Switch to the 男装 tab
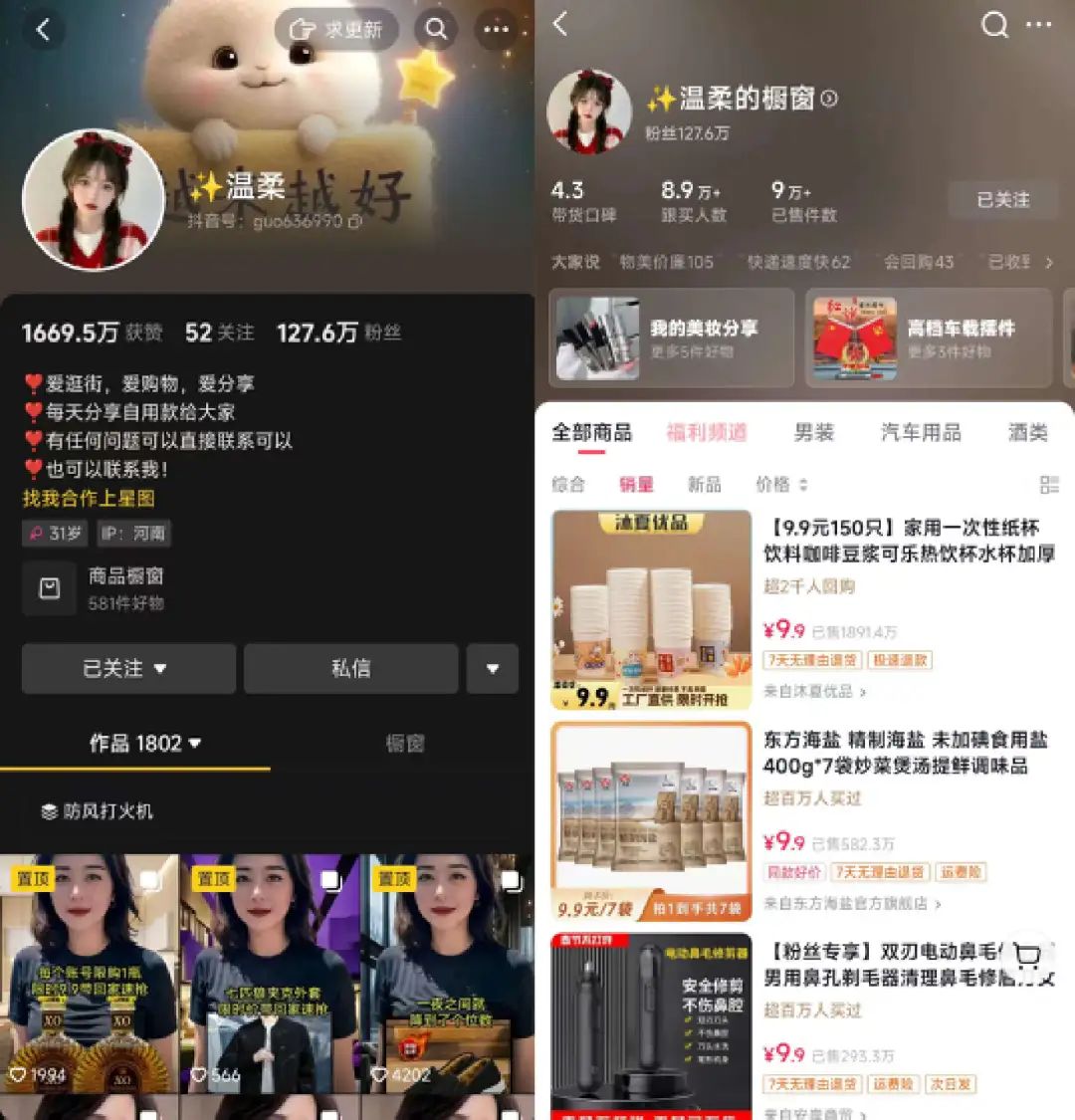1075x1120 pixels. (x=813, y=432)
